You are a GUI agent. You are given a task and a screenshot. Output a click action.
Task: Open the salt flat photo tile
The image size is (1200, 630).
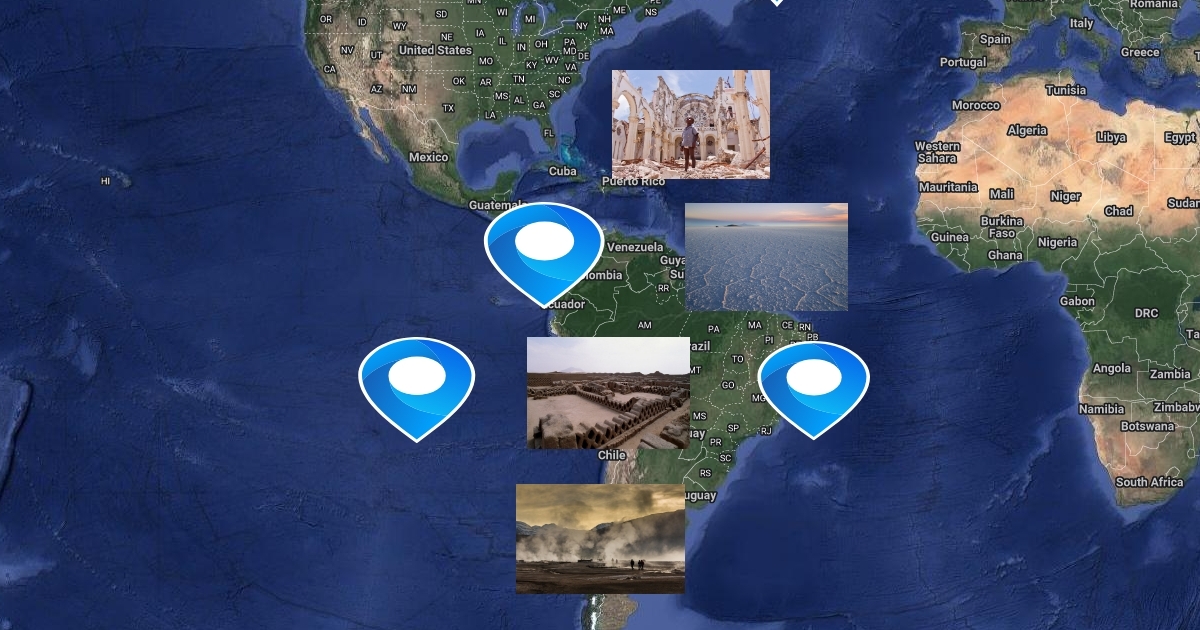(x=766, y=257)
